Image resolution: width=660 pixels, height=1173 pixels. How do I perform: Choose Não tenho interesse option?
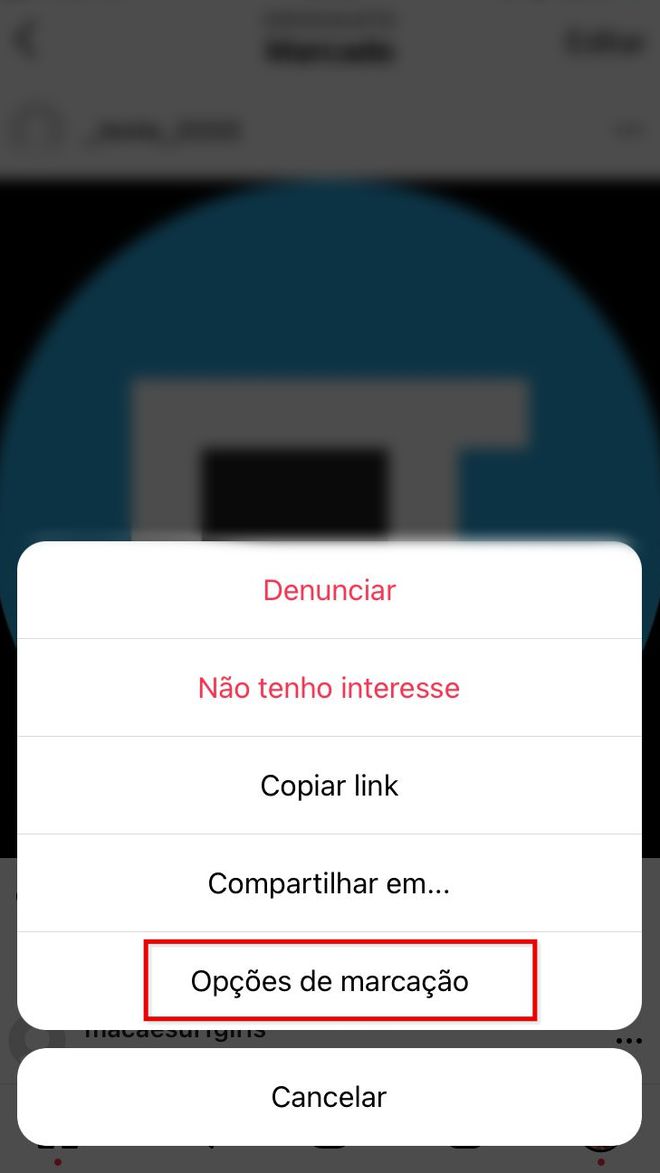pyautogui.click(x=329, y=687)
